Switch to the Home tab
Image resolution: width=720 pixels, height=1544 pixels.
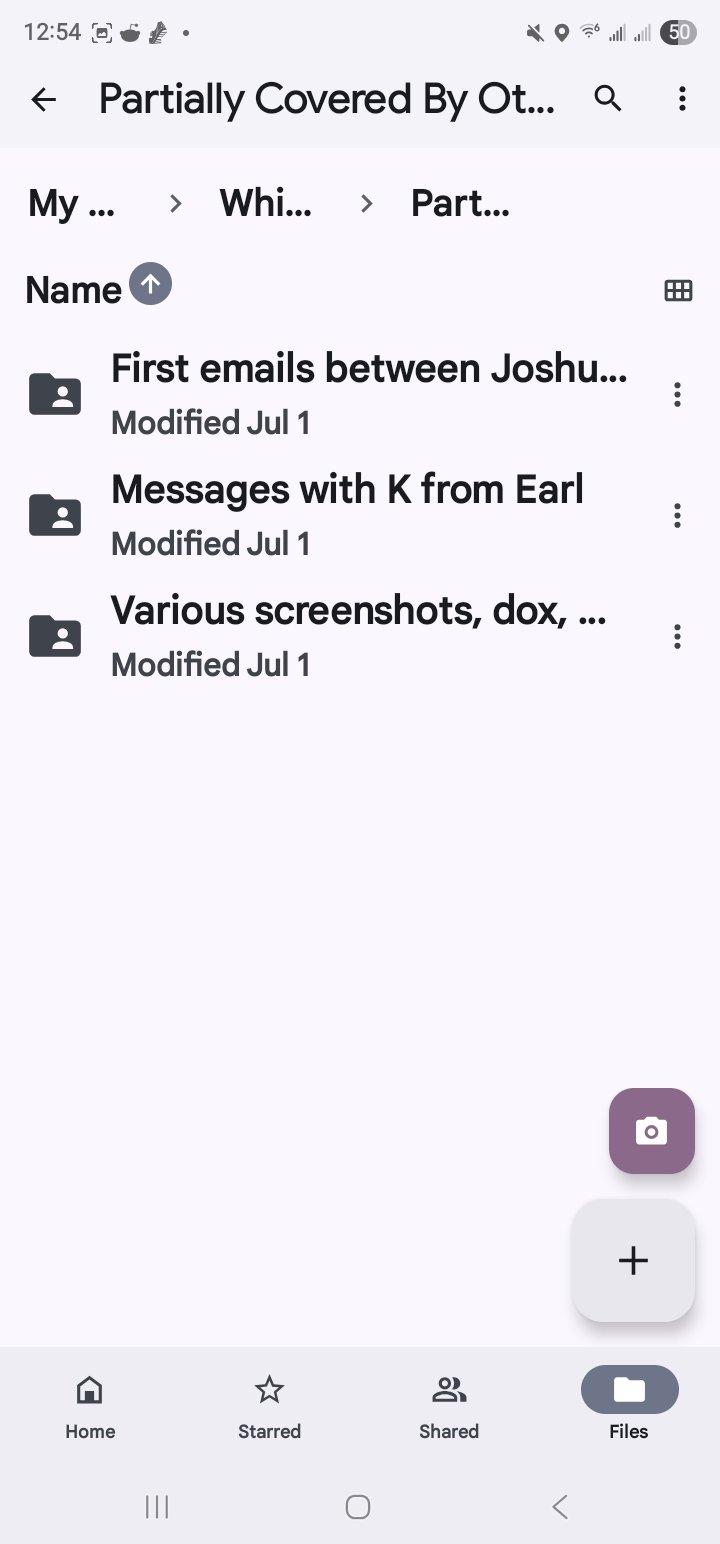(x=90, y=1408)
